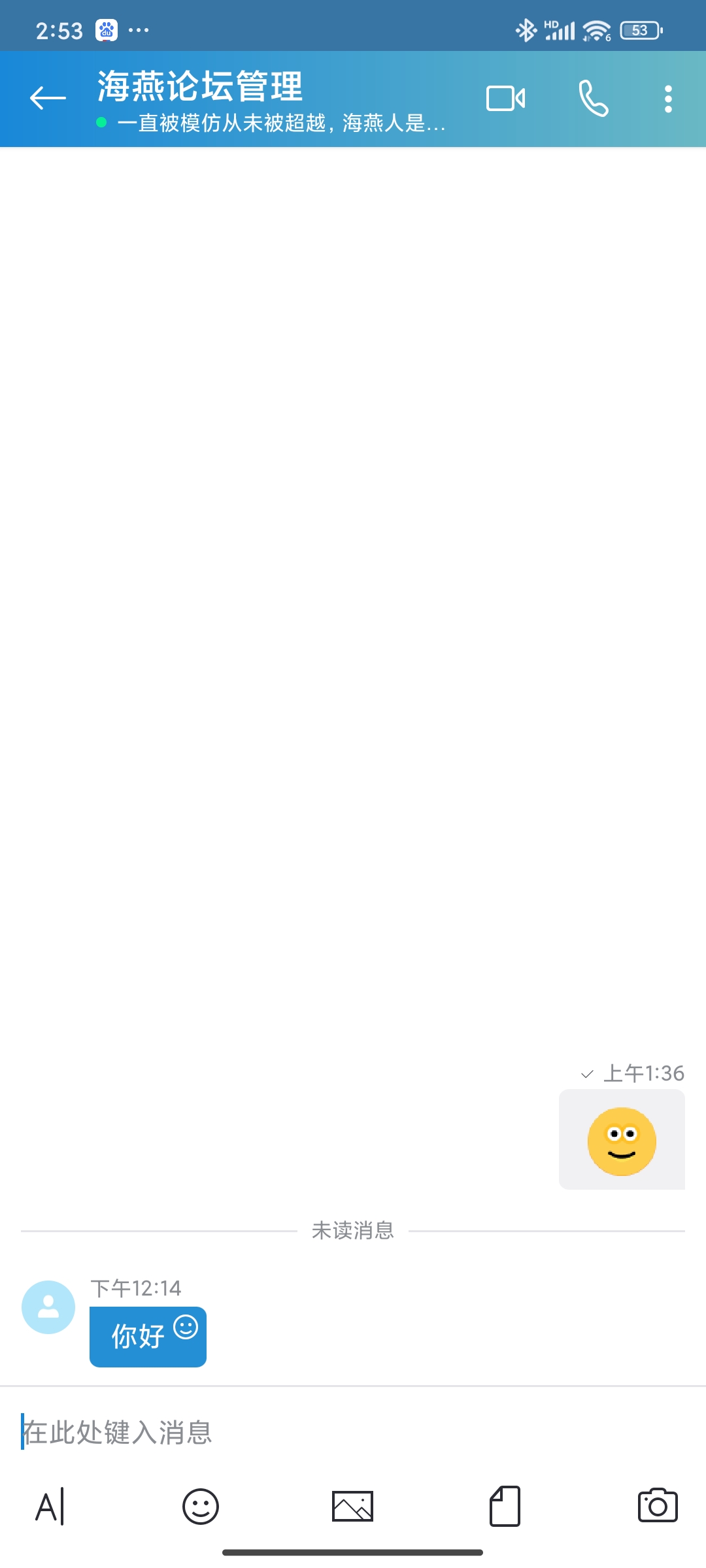Open 海燕论坛管理 contact details from the title
The image size is (706, 1568).
click(x=200, y=87)
